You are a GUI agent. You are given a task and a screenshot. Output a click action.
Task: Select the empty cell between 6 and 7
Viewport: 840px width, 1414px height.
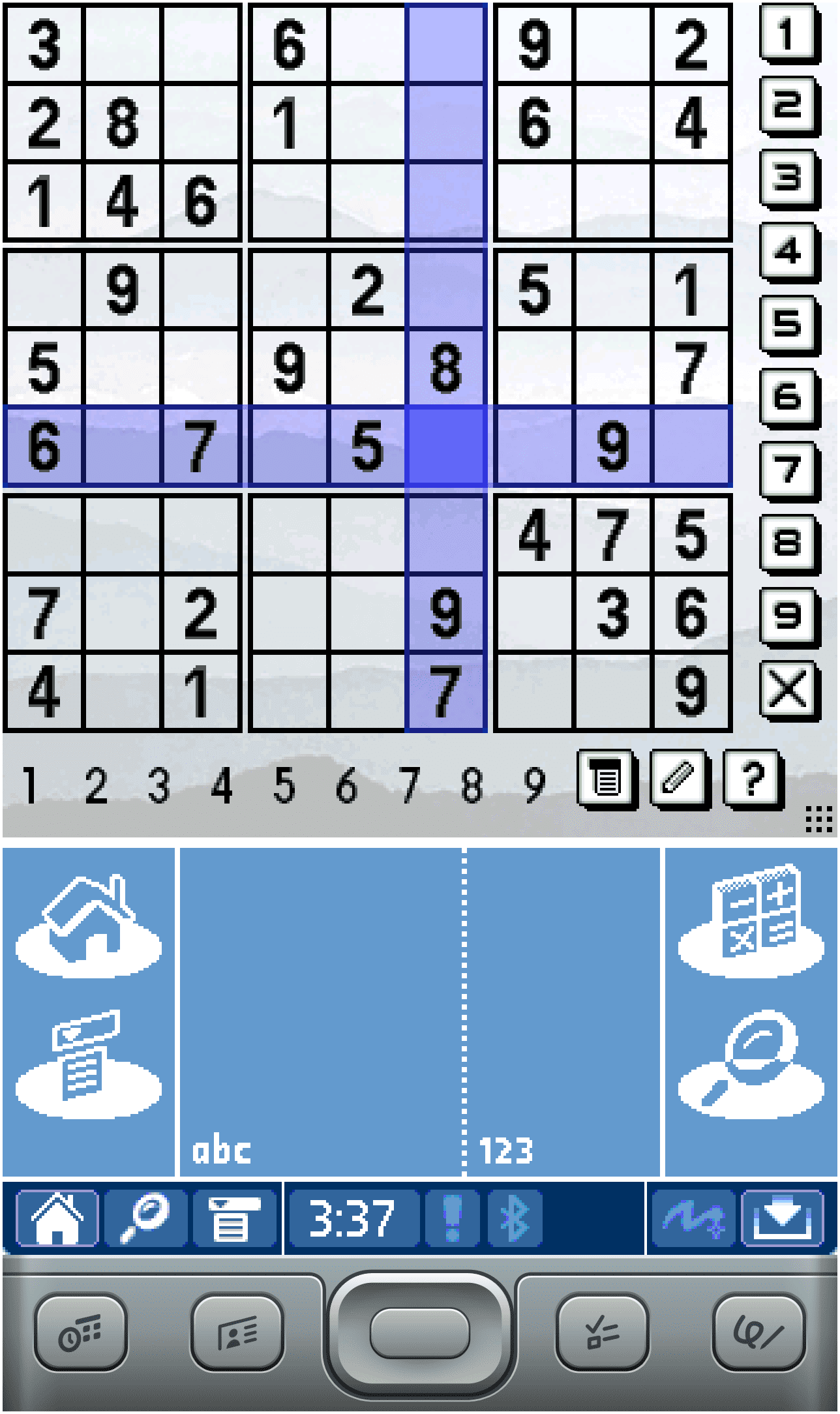tap(122, 446)
